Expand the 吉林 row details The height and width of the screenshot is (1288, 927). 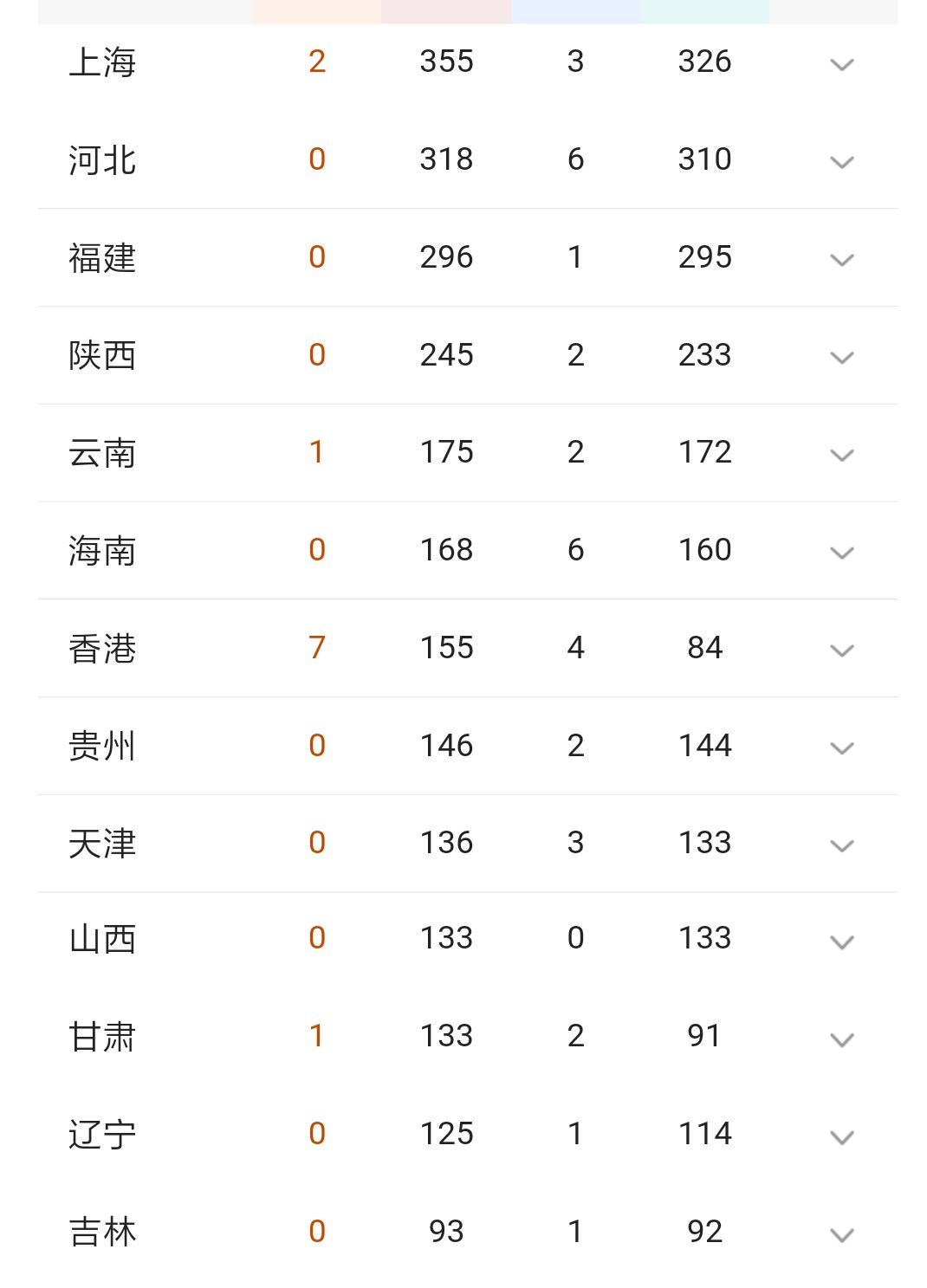839,1230
